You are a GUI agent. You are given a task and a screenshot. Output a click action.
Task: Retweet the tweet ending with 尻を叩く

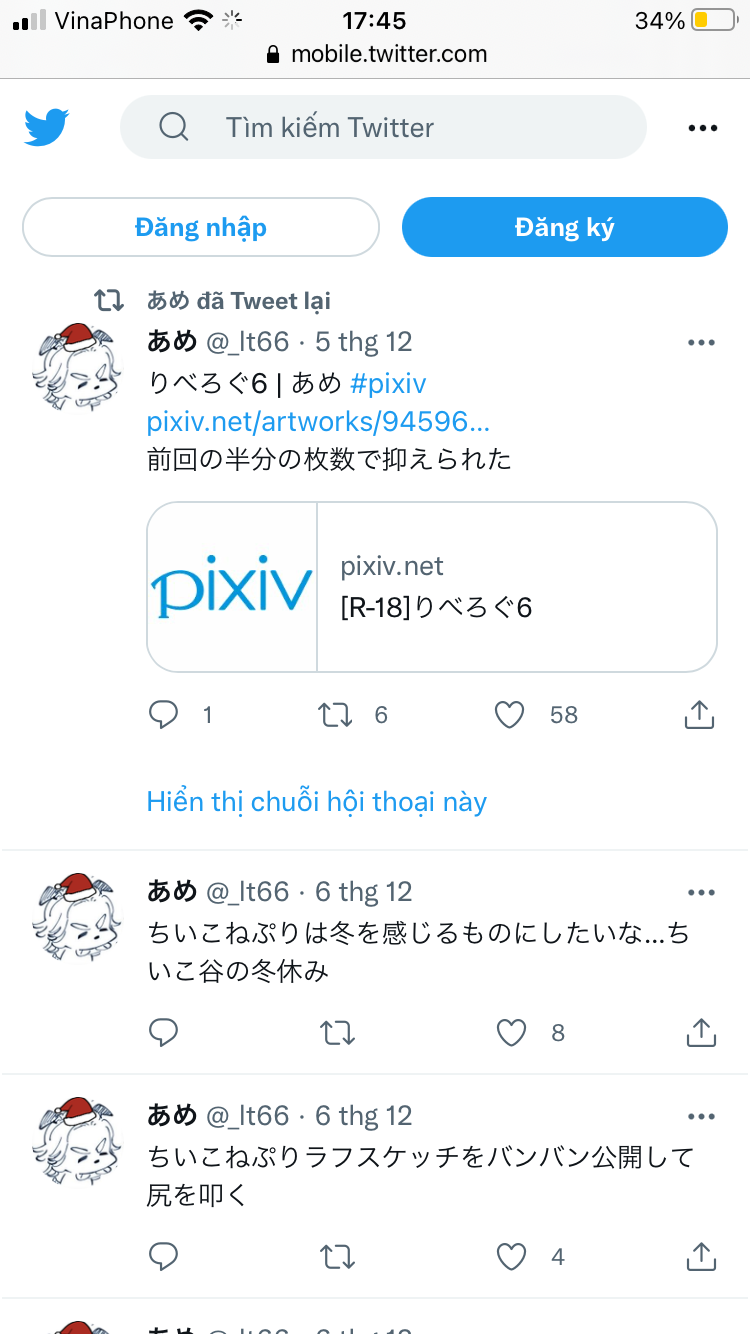click(x=337, y=1256)
